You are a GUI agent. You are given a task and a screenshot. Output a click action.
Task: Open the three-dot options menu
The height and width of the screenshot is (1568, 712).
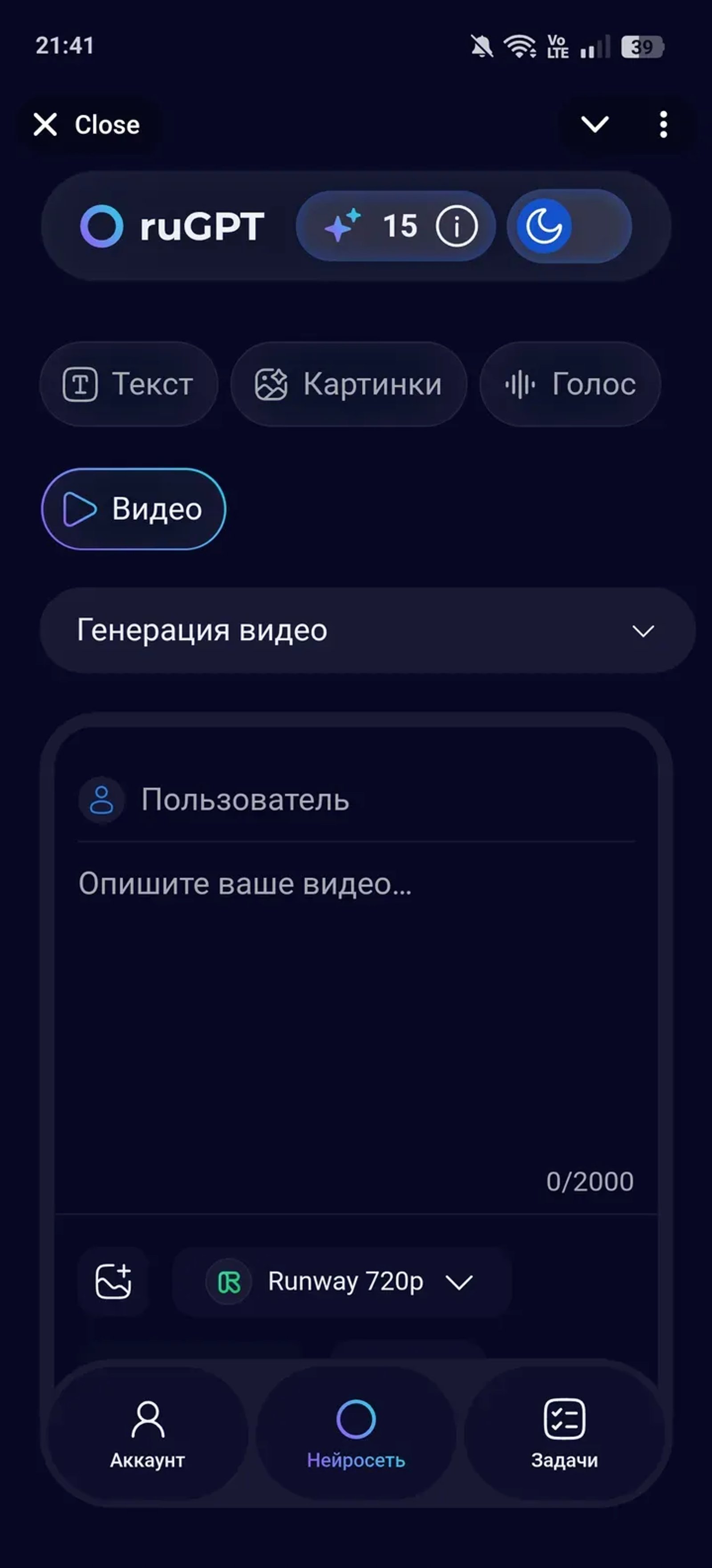coord(663,124)
